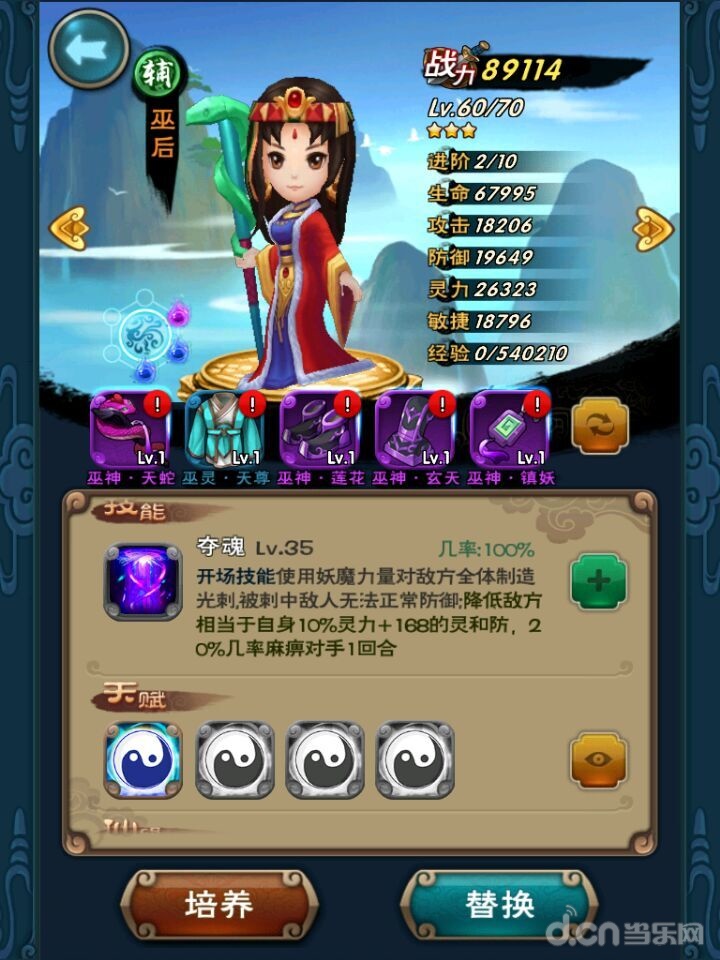The height and width of the screenshot is (960, 720).
Task: Select the second yin-yang talent slot
Action: (x=234, y=759)
